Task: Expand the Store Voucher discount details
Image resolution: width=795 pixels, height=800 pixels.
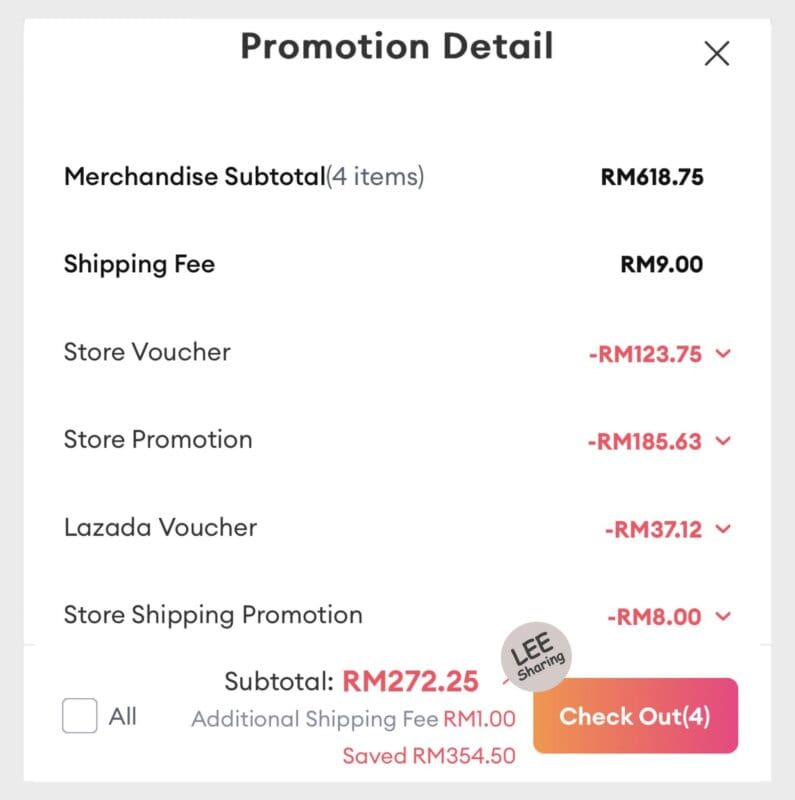Action: click(x=725, y=353)
